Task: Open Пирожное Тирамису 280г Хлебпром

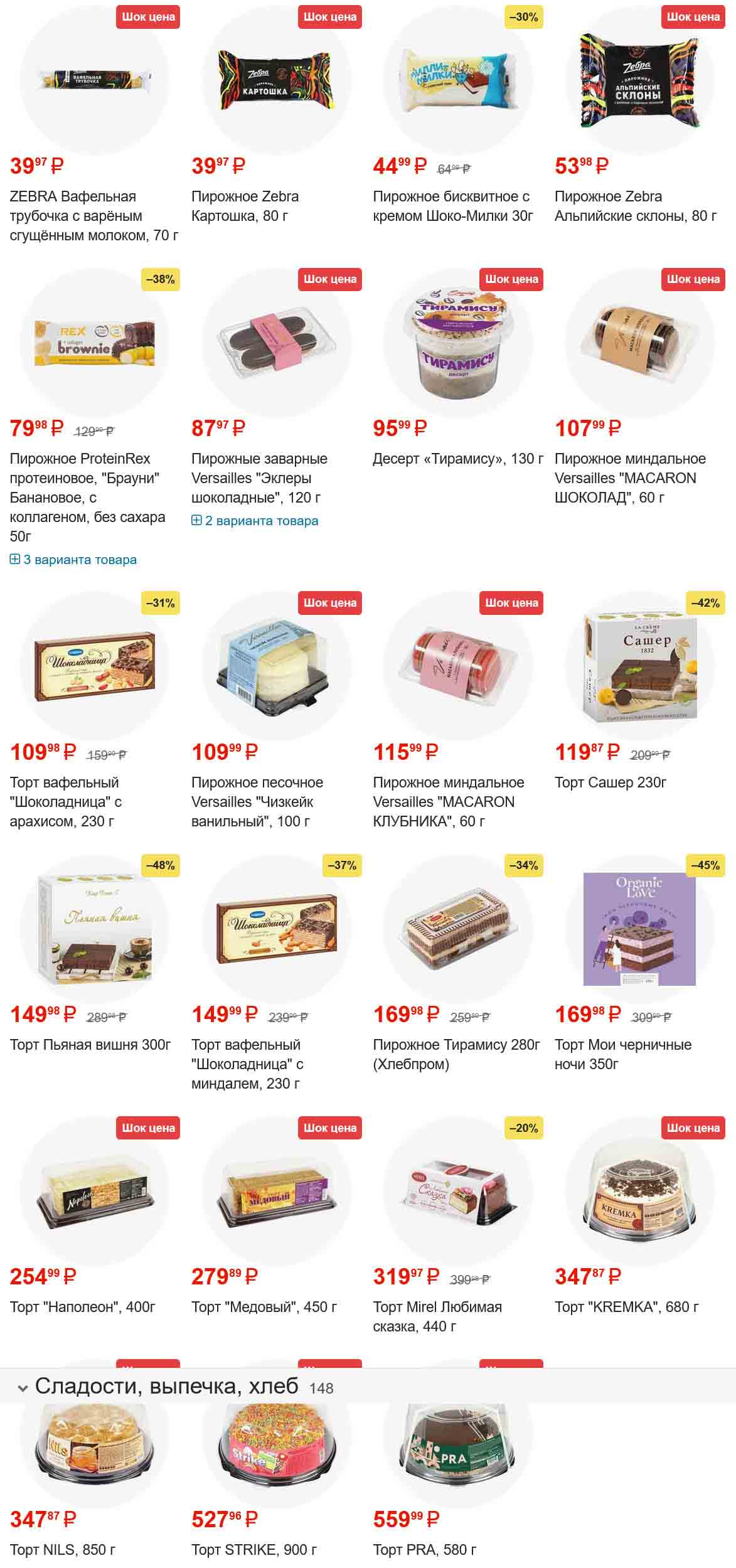Action: coord(456,1054)
